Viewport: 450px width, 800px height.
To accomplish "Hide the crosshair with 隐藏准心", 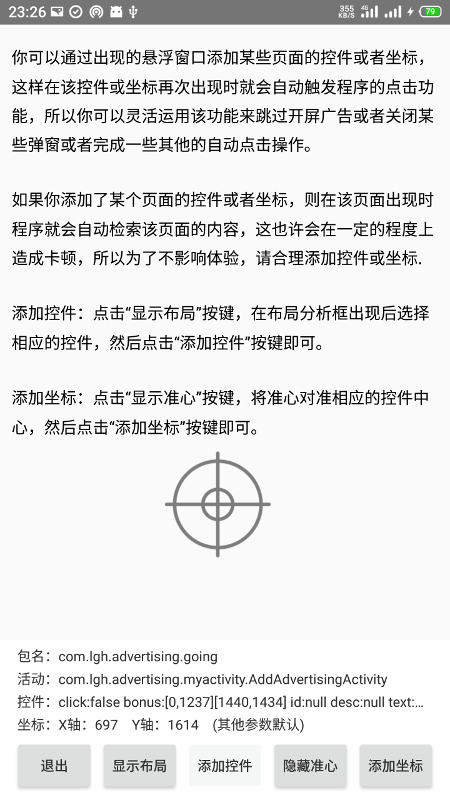I will coord(310,765).
